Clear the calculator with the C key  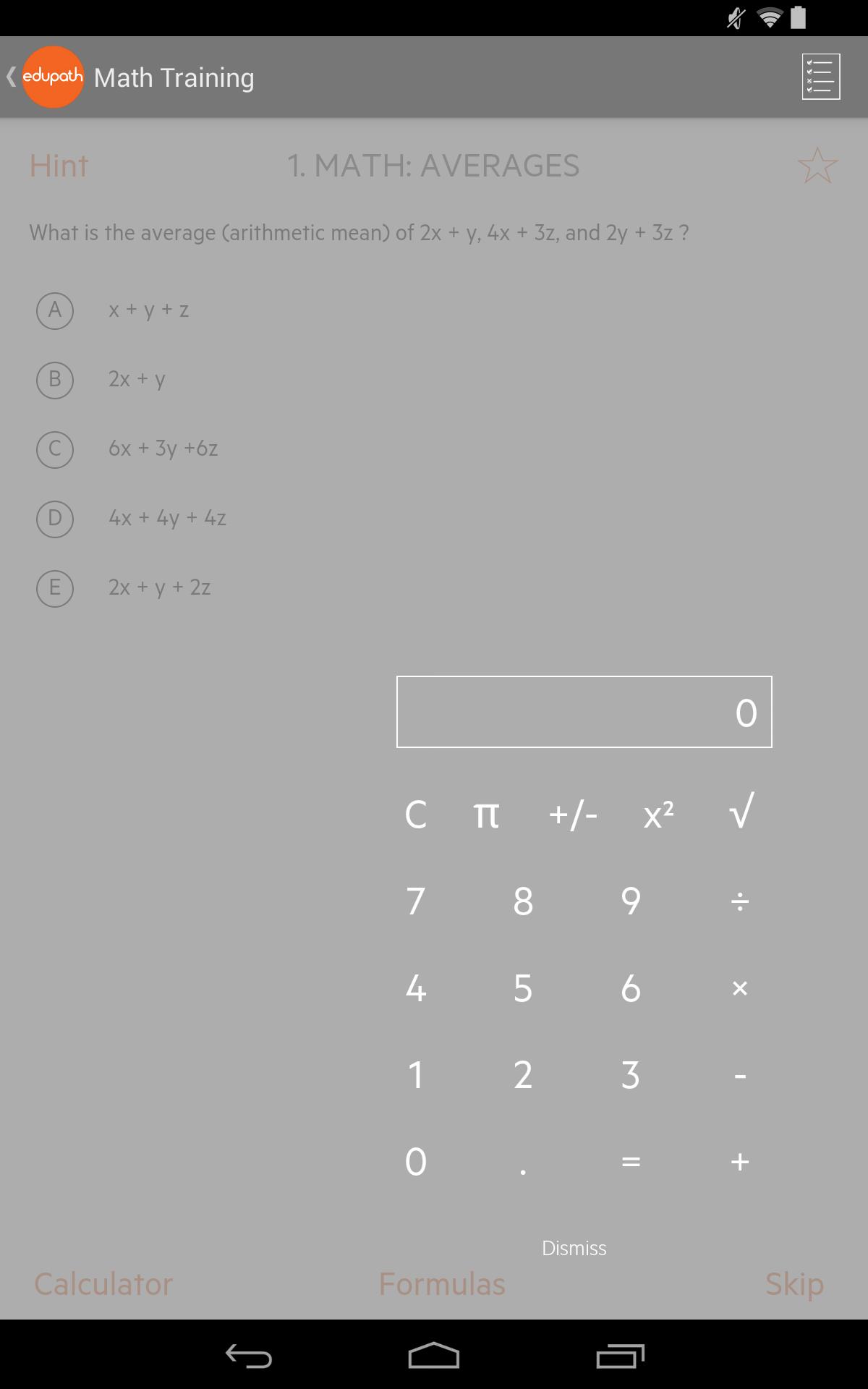tap(416, 815)
